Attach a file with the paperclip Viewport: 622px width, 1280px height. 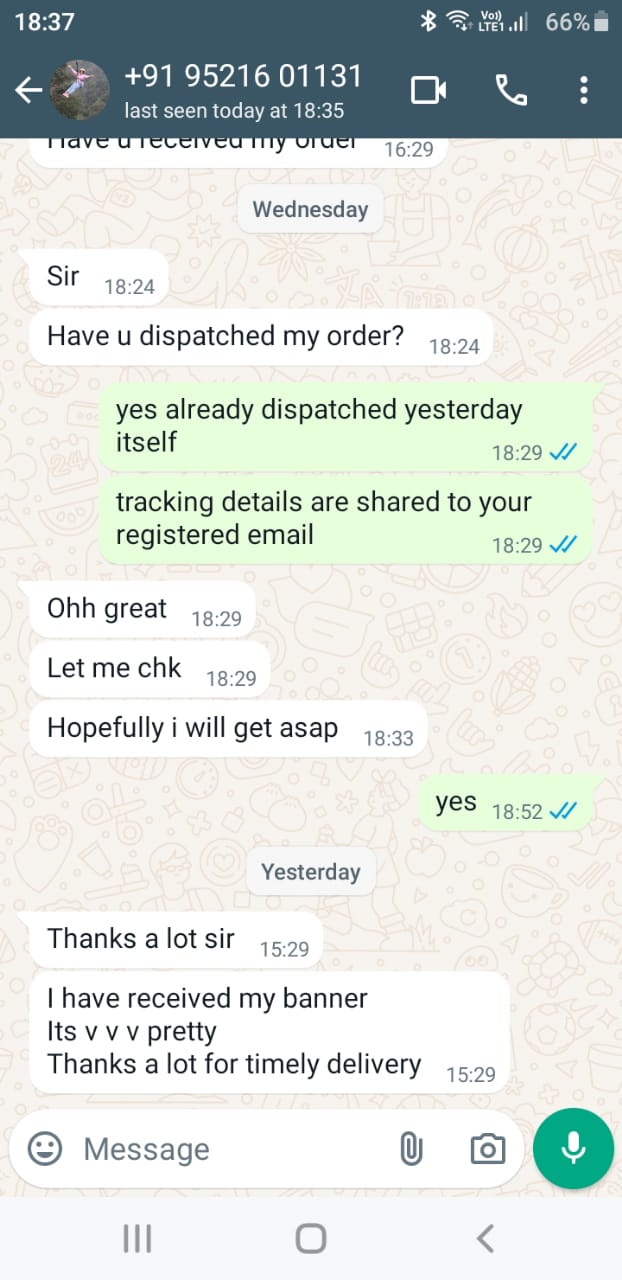[410, 1149]
